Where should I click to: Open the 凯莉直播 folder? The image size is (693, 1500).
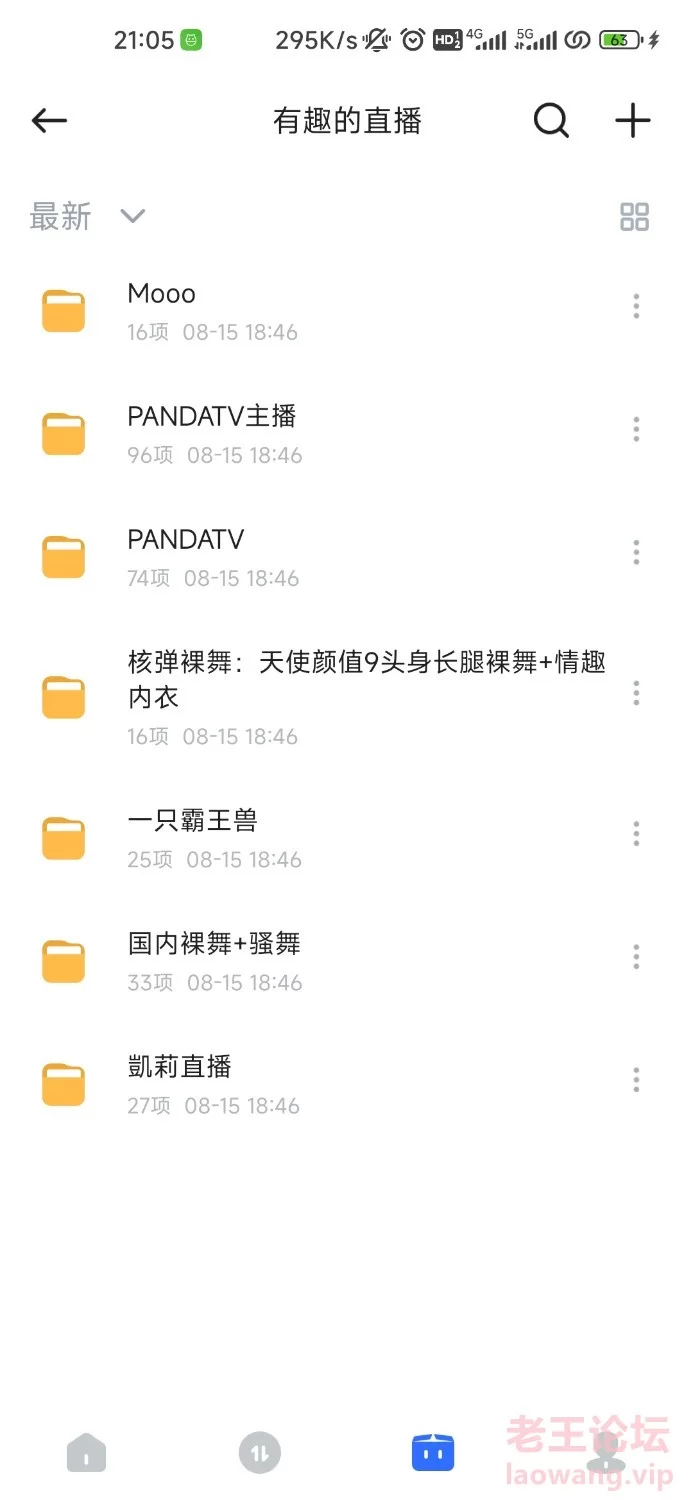[346, 1084]
